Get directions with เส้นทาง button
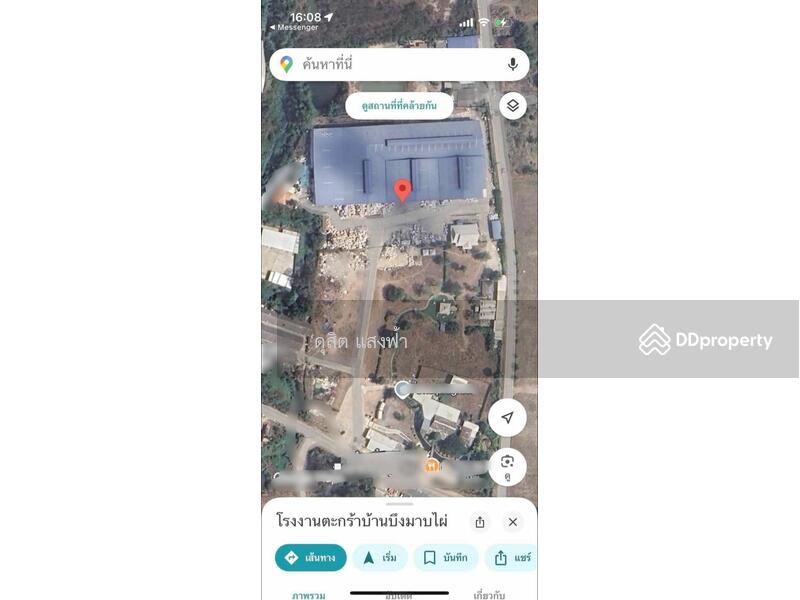This screenshot has width=800, height=600. (x=311, y=558)
